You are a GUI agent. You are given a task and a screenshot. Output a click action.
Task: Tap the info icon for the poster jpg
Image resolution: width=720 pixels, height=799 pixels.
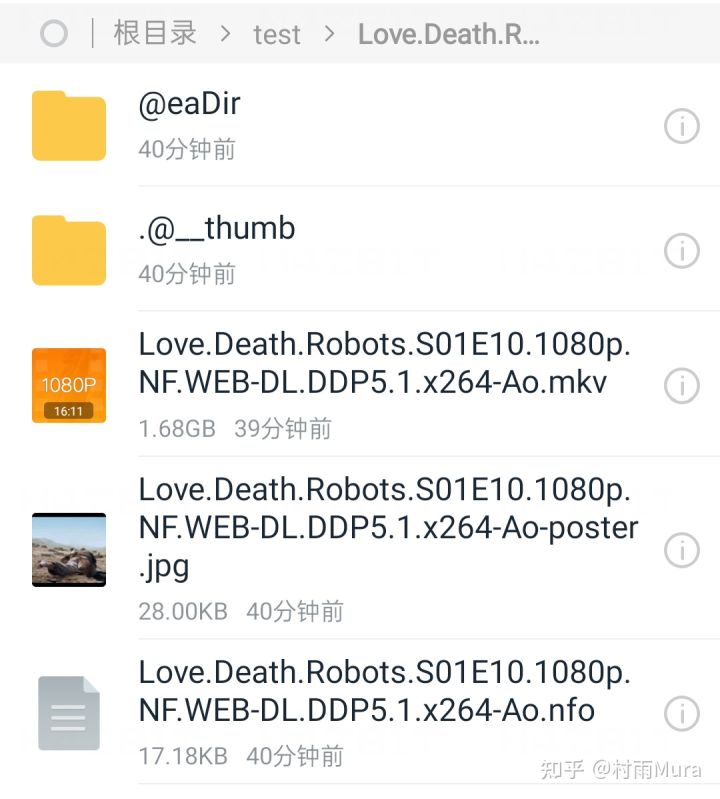tap(682, 550)
